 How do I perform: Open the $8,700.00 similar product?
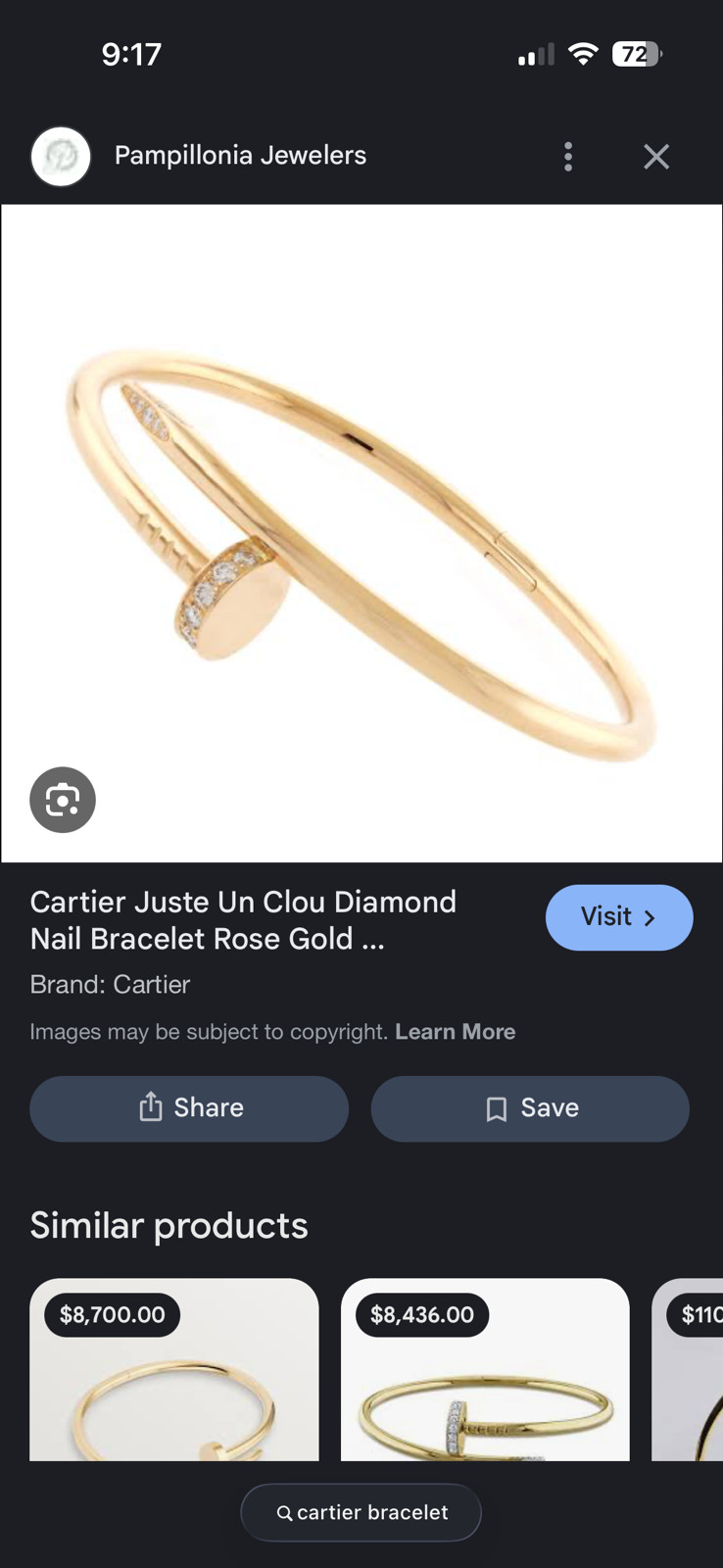tap(174, 1372)
